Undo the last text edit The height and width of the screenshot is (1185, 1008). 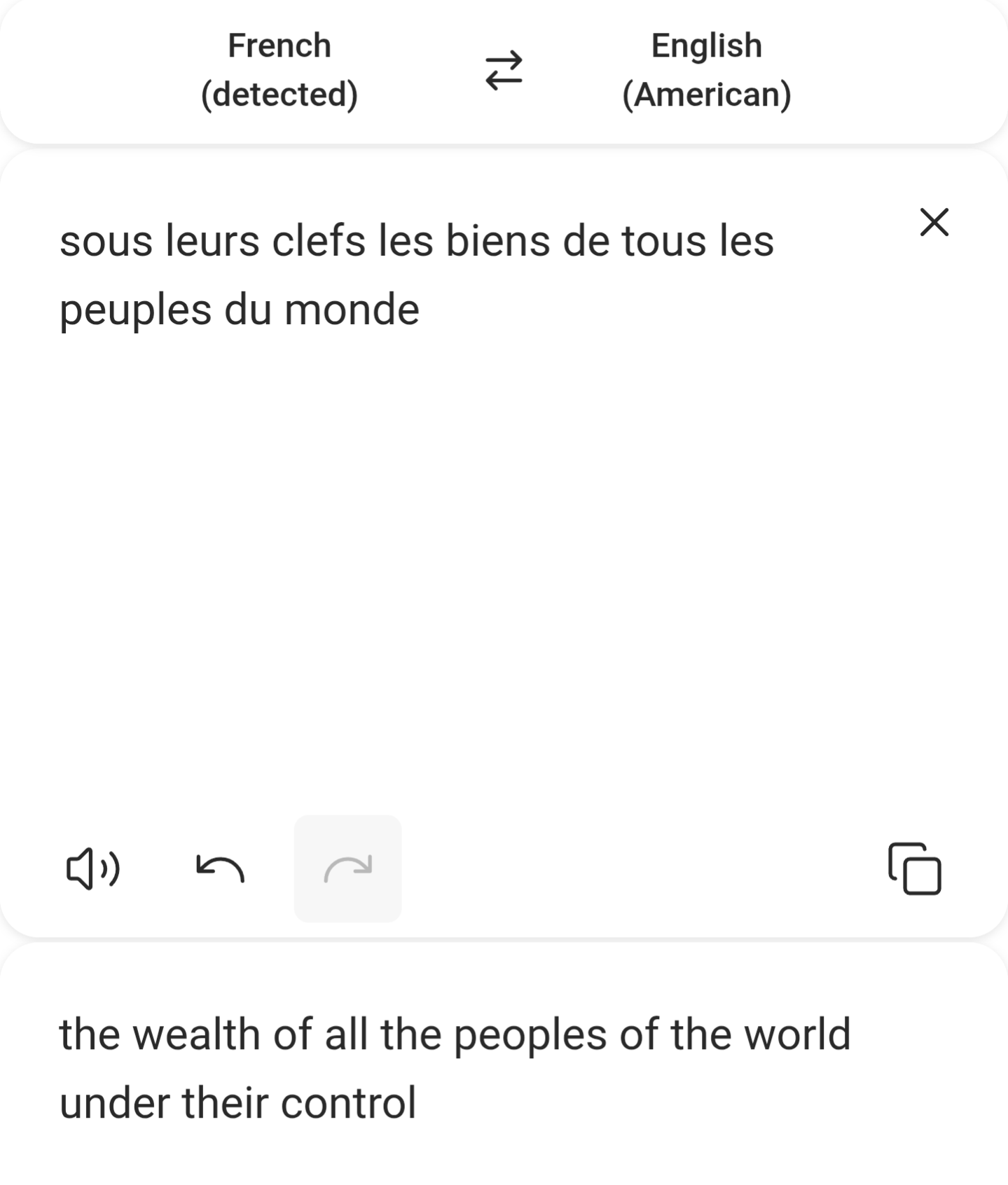click(x=220, y=868)
